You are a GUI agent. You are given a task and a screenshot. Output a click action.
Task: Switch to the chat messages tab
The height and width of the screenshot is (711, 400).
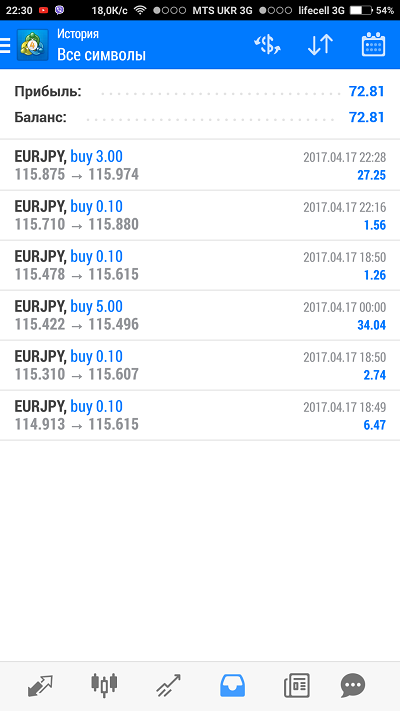point(353,686)
